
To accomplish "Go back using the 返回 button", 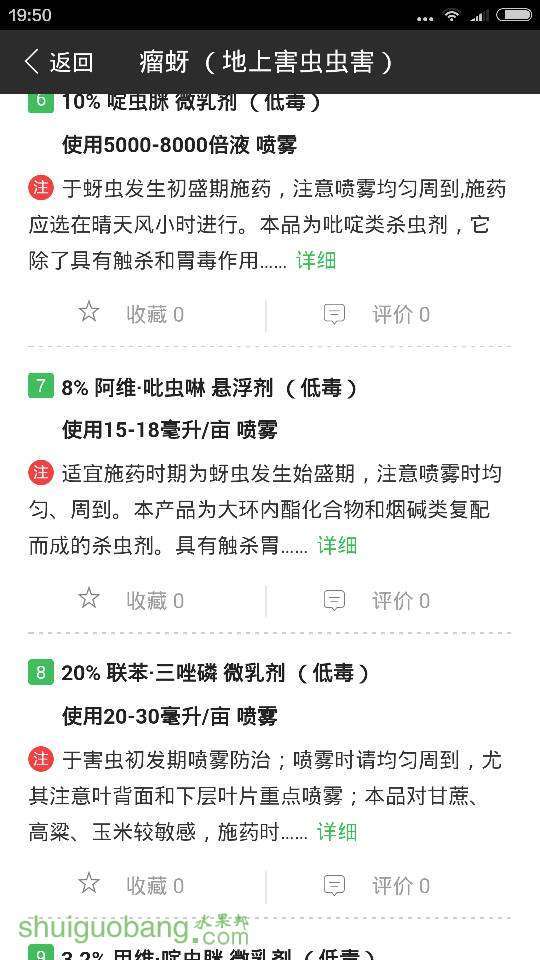I will pos(59,62).
